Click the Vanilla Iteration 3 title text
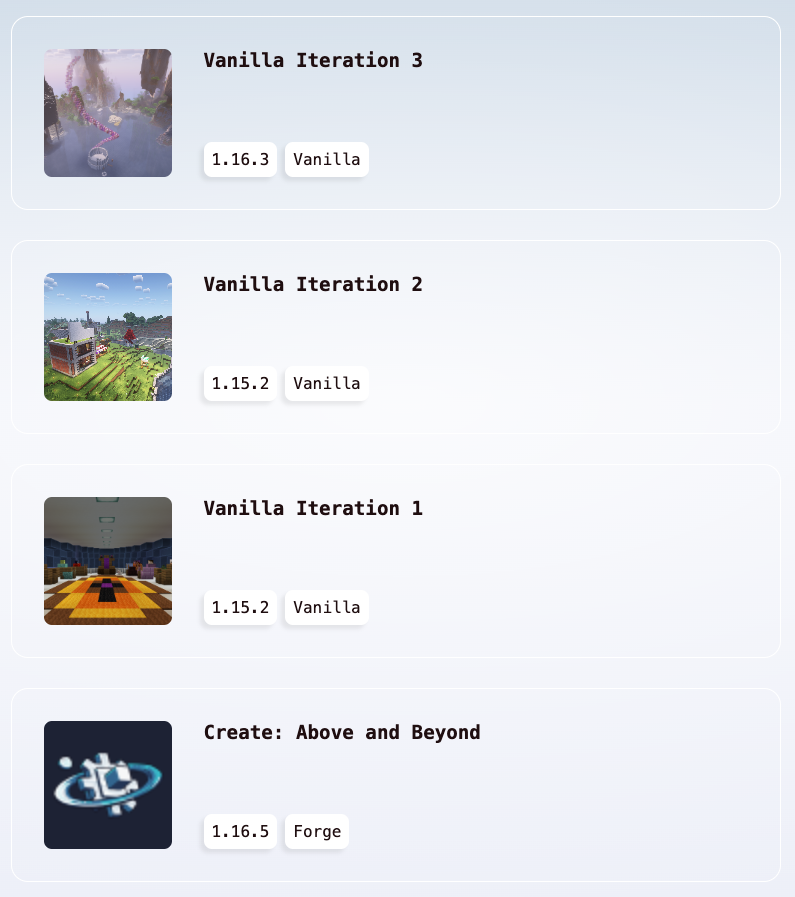The height and width of the screenshot is (897, 795). click(313, 60)
